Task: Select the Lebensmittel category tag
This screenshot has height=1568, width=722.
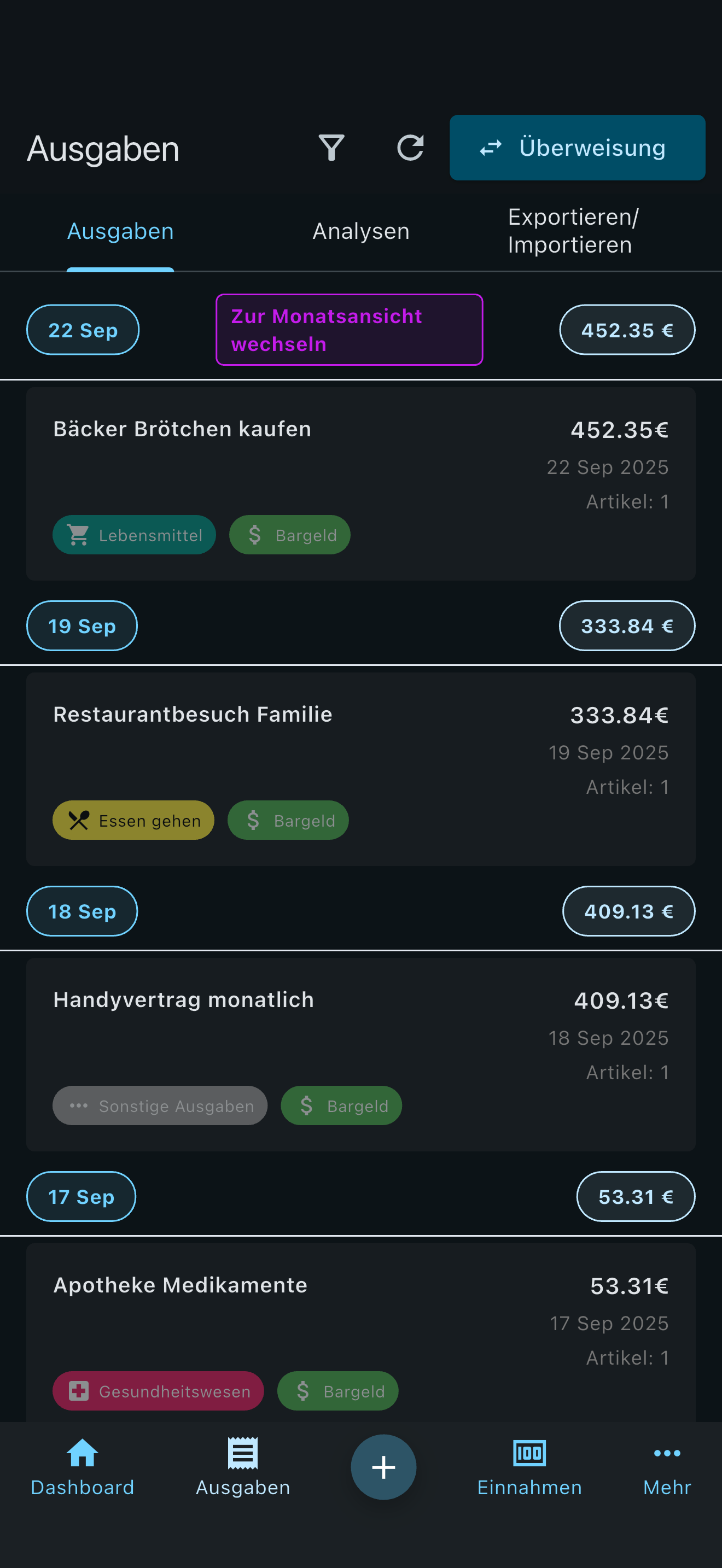Action: pos(134,535)
